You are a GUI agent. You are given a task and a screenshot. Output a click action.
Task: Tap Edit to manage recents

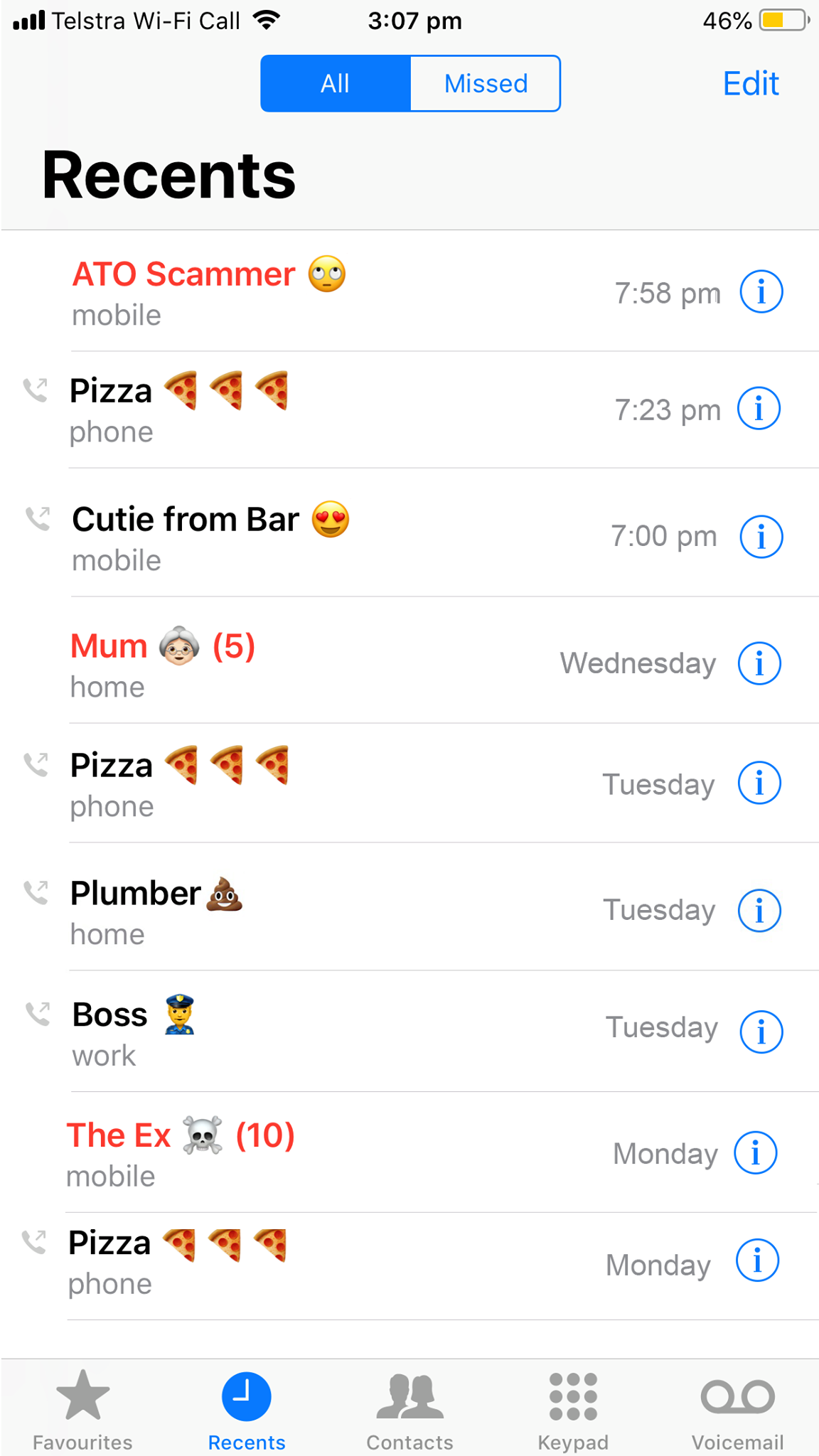pos(751,83)
